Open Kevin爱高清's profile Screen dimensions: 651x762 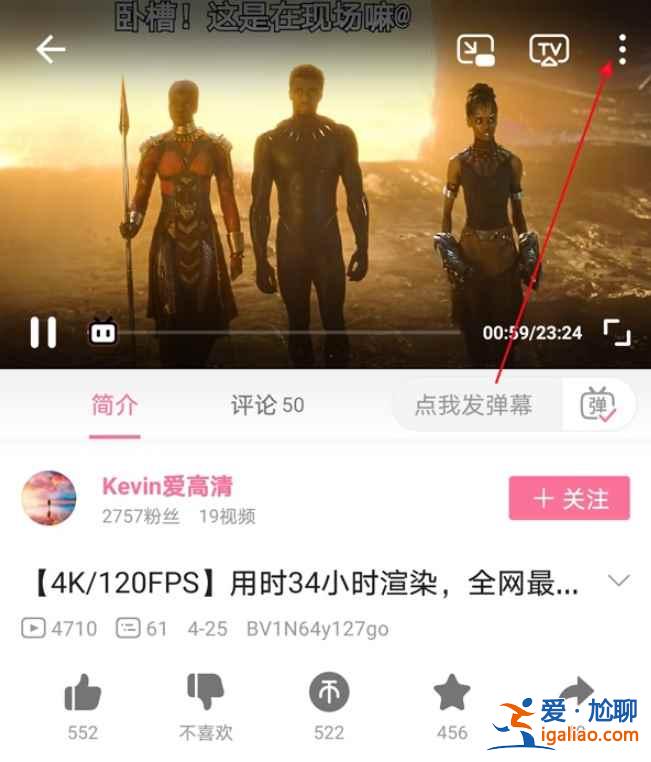49,498
